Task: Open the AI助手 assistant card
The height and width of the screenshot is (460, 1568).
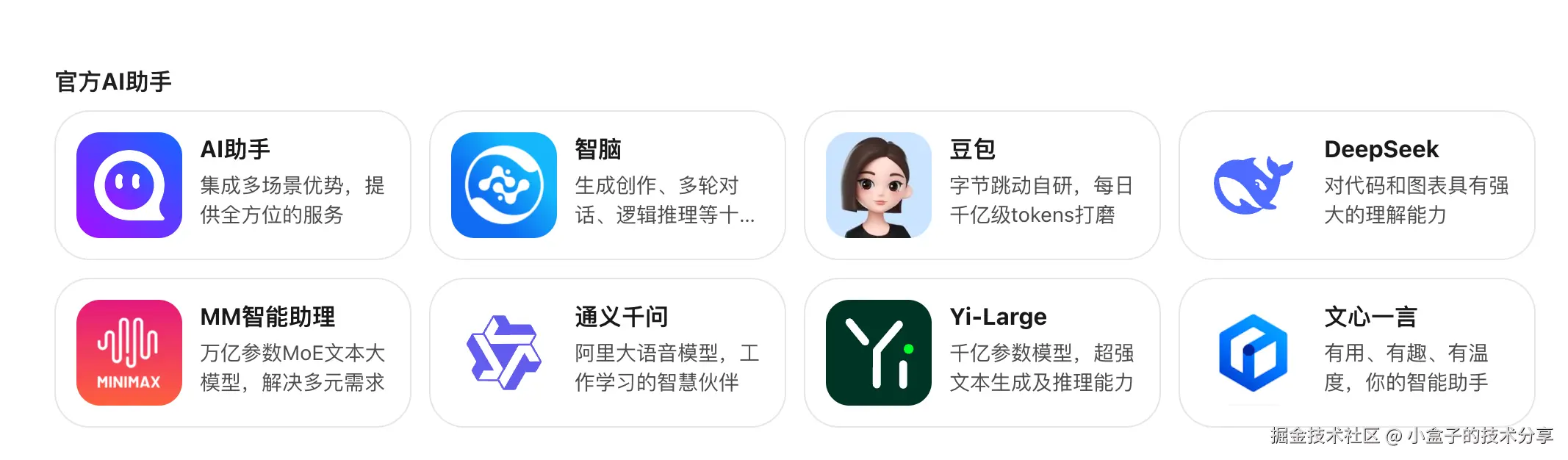Action: (232, 185)
